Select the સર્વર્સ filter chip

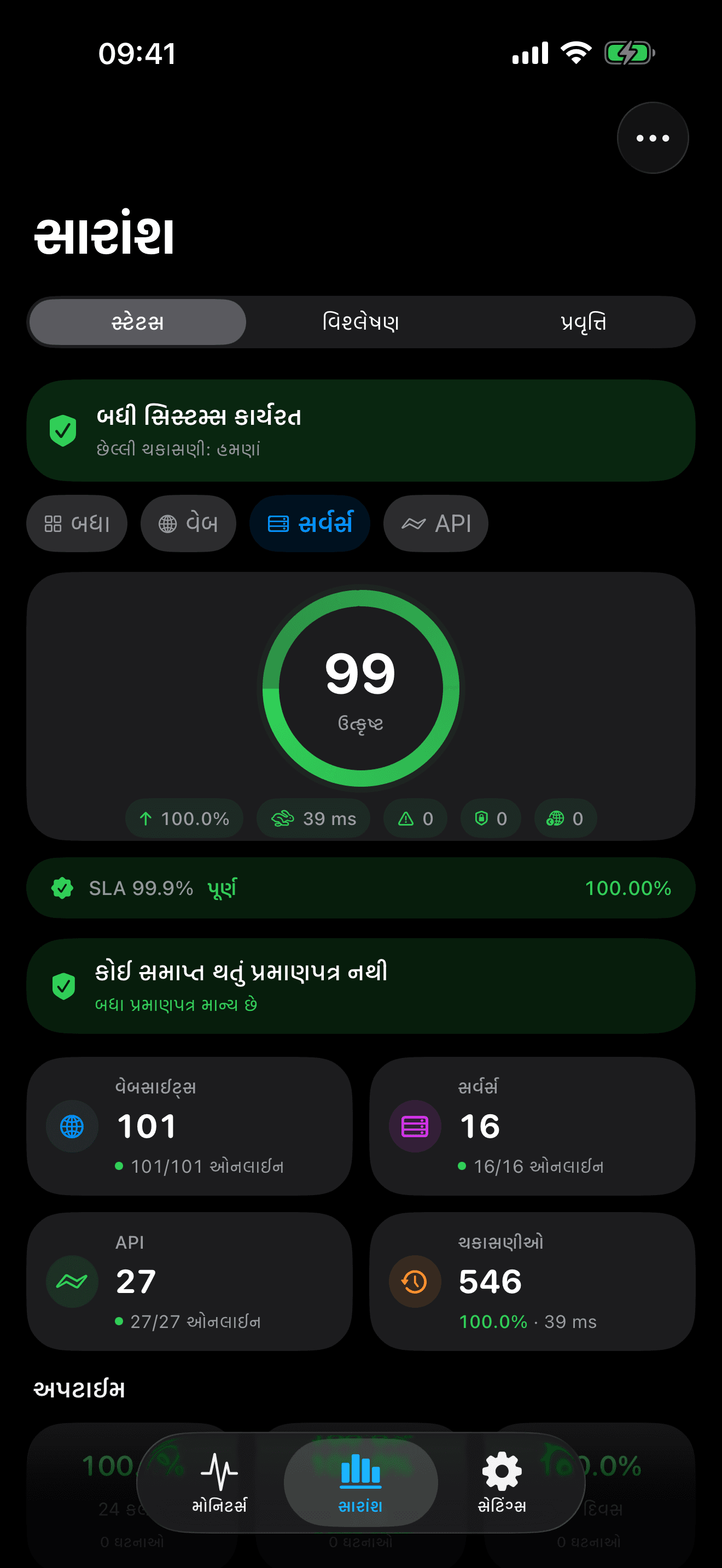[309, 523]
